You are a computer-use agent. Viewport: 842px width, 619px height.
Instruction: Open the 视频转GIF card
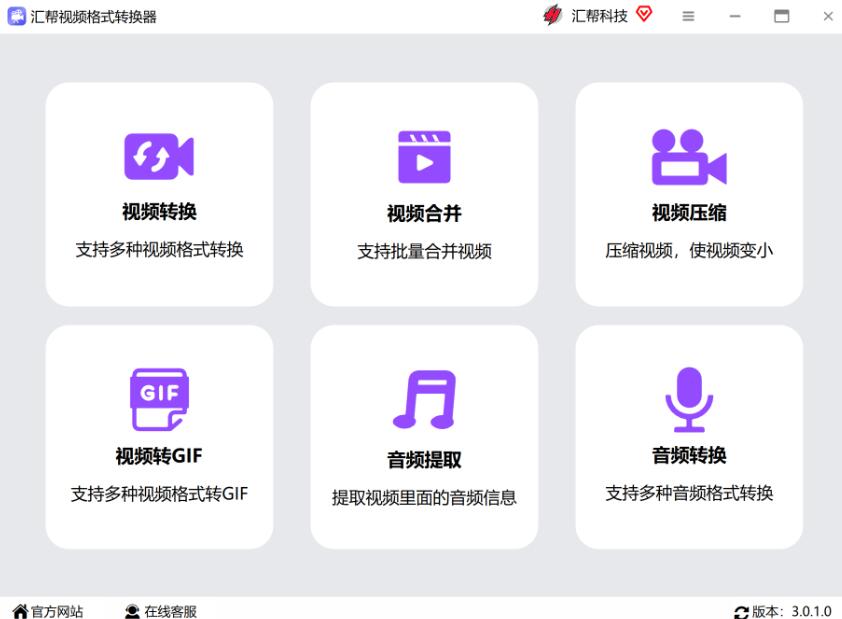[159, 436]
